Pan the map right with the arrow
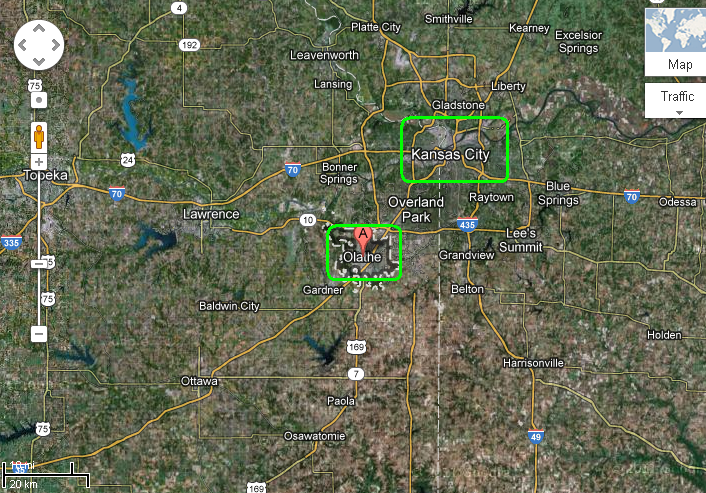The width and height of the screenshot is (706, 493). pyautogui.click(x=53, y=43)
